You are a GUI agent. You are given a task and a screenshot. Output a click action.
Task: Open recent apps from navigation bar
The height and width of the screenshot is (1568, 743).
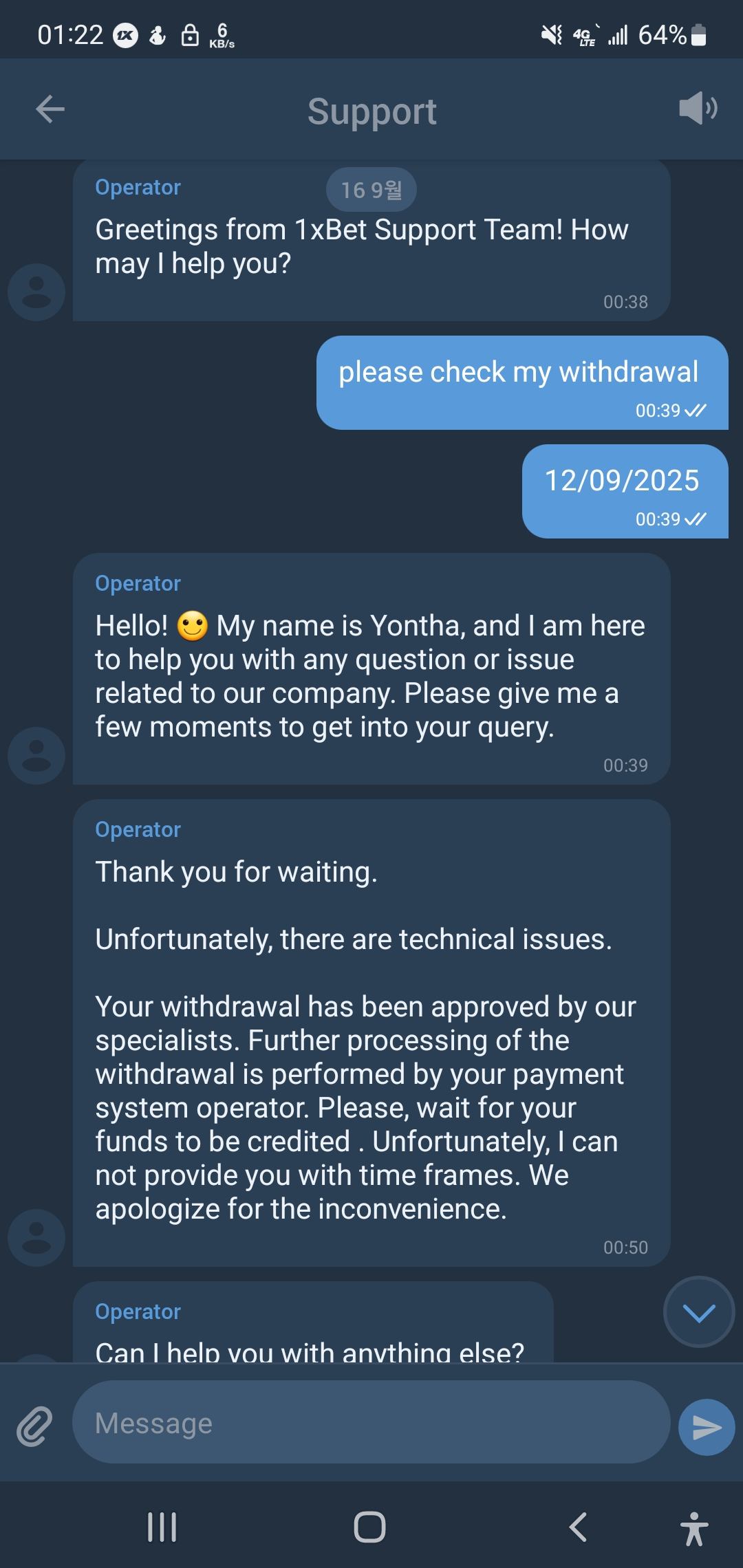pos(162,1528)
